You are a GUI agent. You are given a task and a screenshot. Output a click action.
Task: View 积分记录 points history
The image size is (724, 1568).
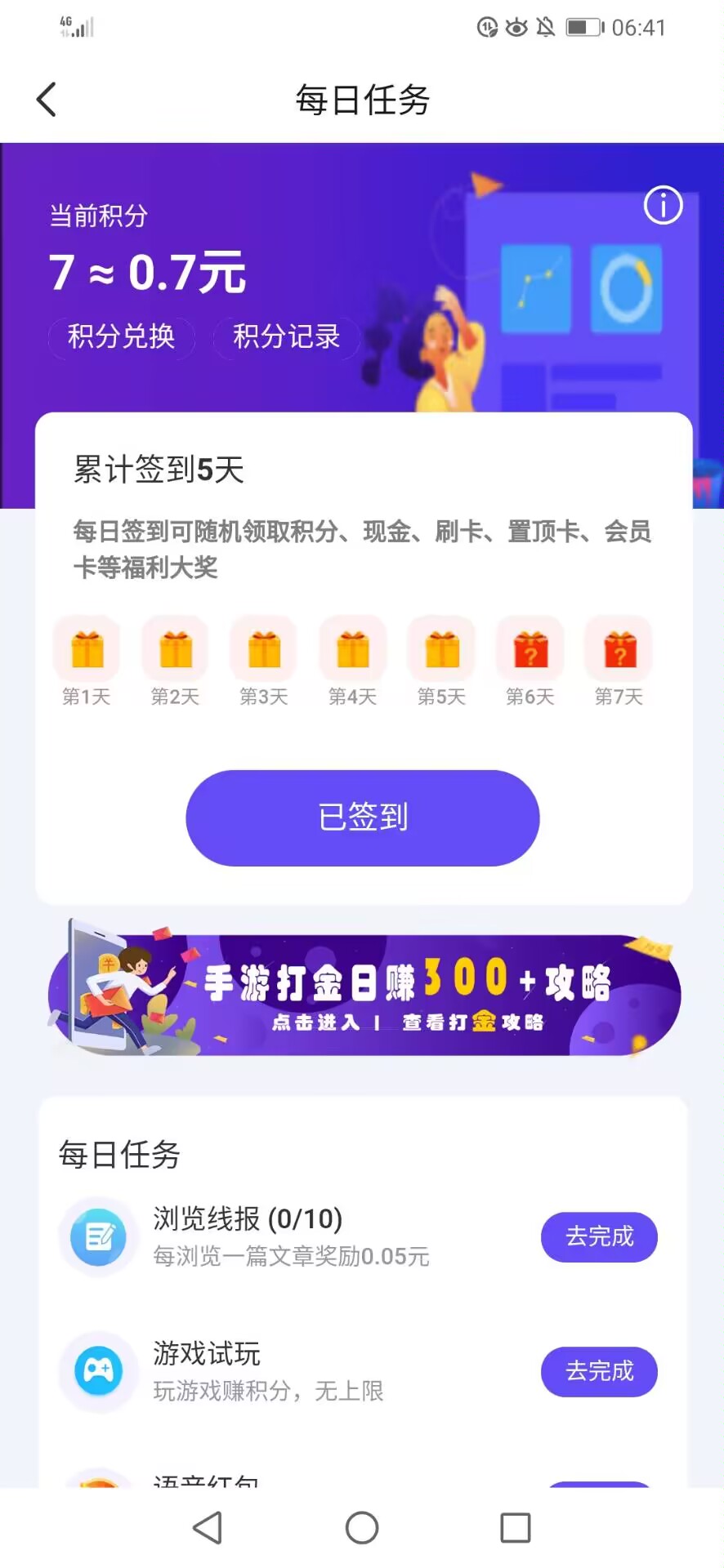[x=287, y=336]
